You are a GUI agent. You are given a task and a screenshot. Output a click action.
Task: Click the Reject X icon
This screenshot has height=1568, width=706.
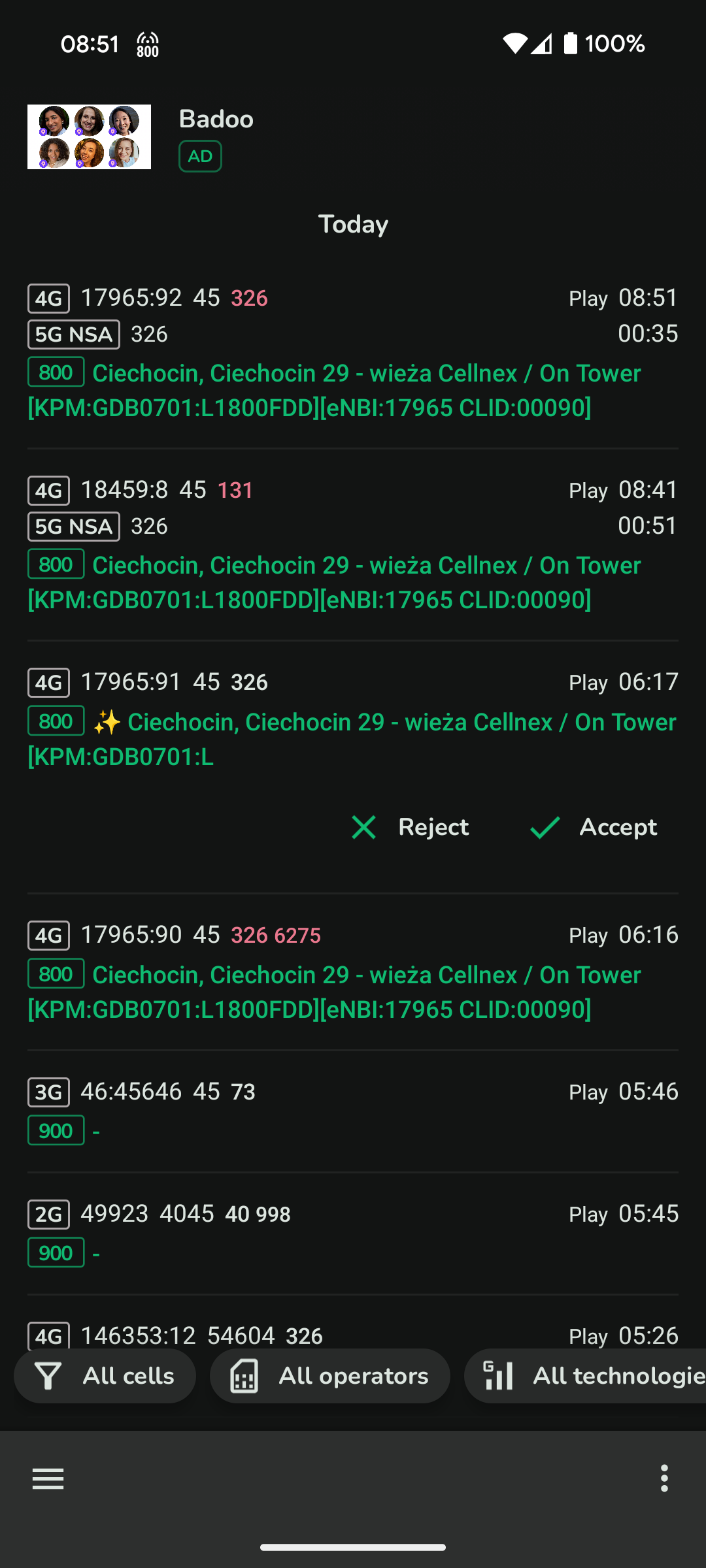pos(364,828)
